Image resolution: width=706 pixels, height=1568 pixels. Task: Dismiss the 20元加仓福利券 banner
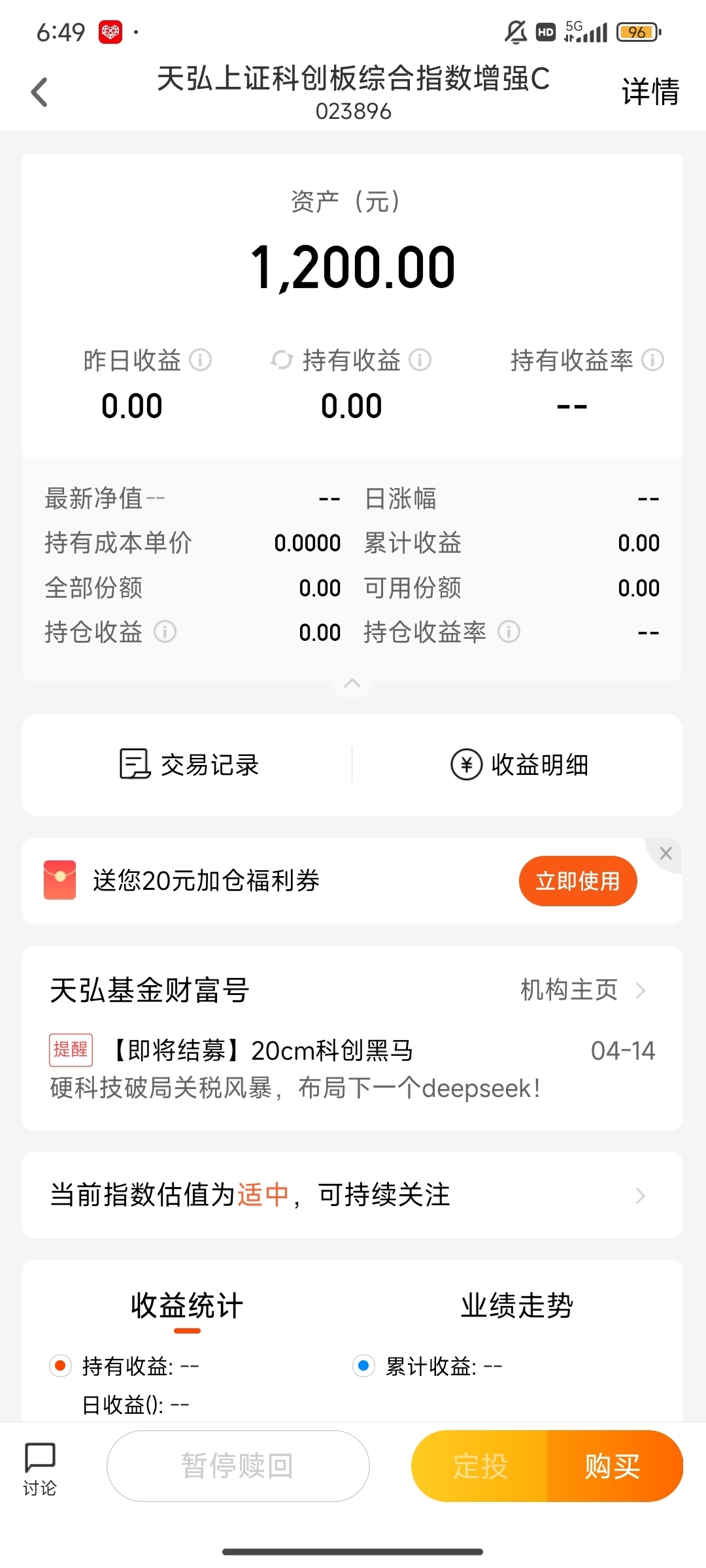click(665, 853)
